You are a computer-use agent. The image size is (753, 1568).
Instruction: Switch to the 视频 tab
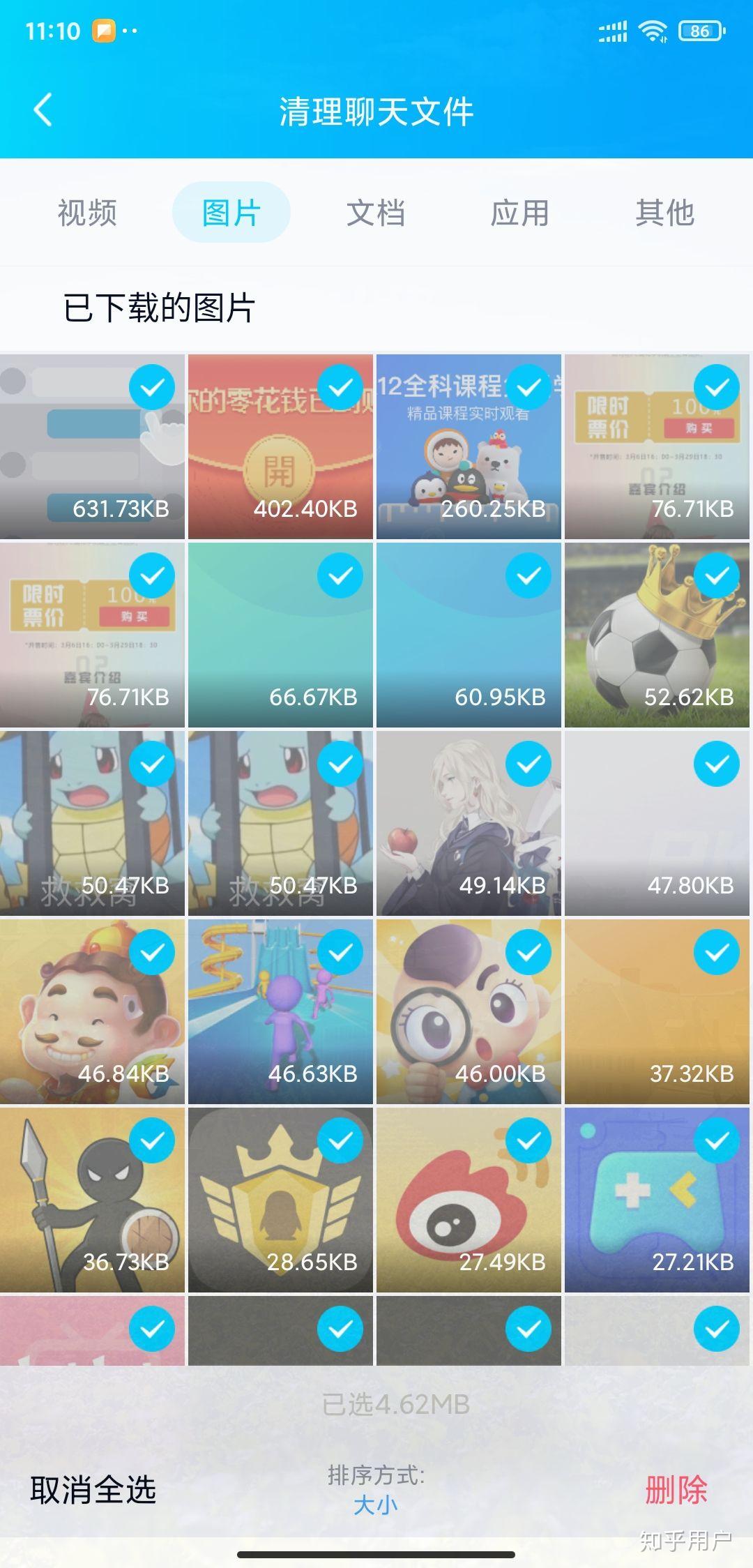click(87, 212)
